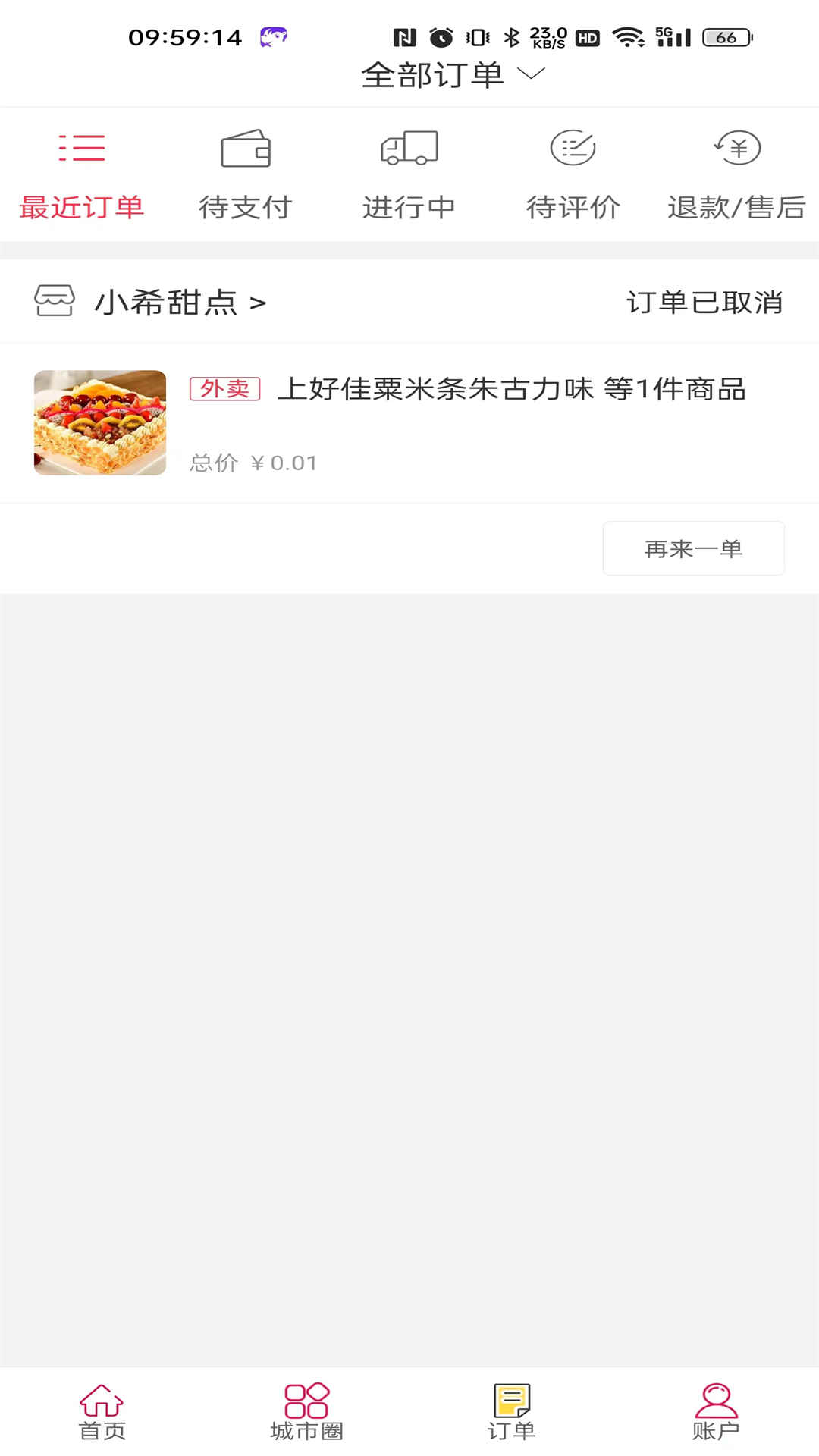The image size is (819, 1456).
Task: Click the 再来一单 reorder button
Action: click(693, 548)
